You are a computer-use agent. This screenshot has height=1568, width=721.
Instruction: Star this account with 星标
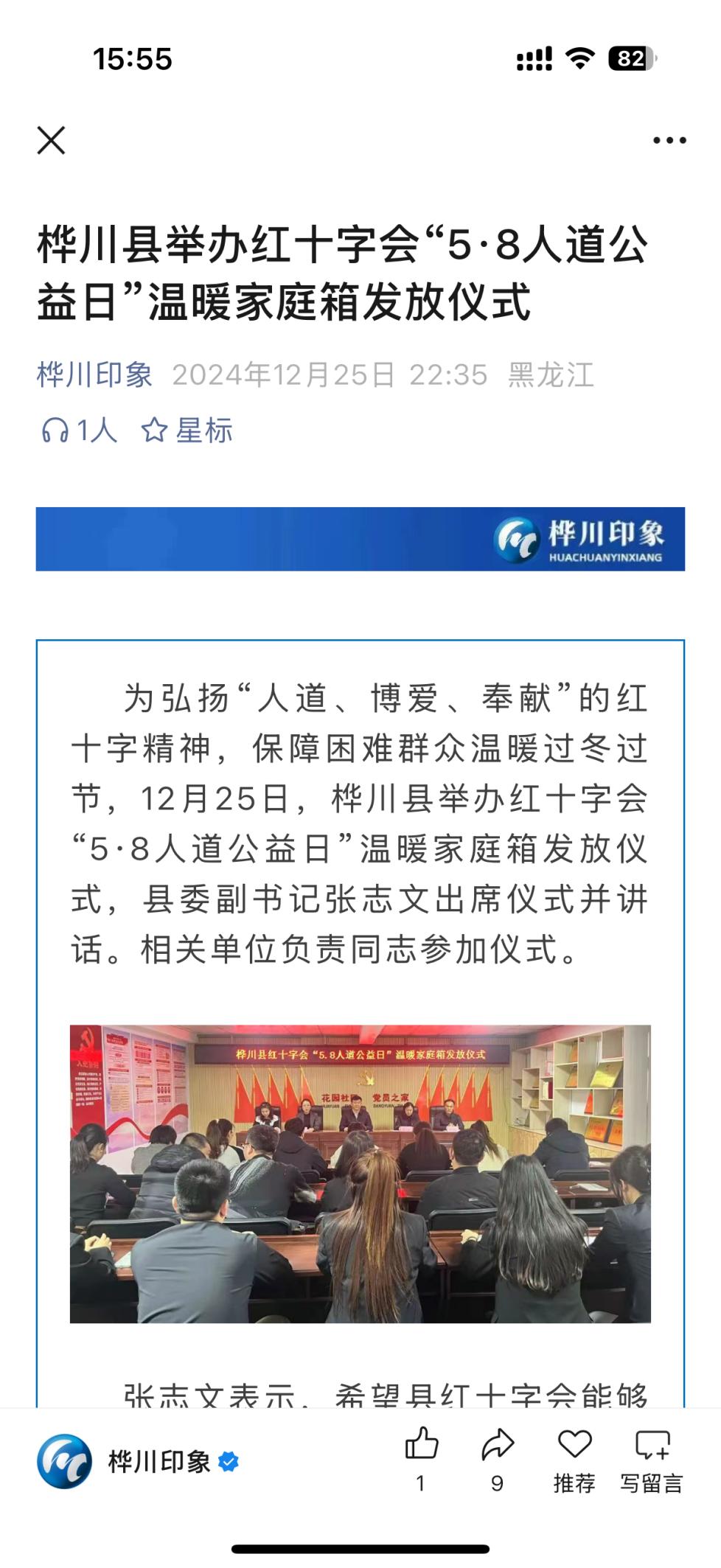pos(187,430)
